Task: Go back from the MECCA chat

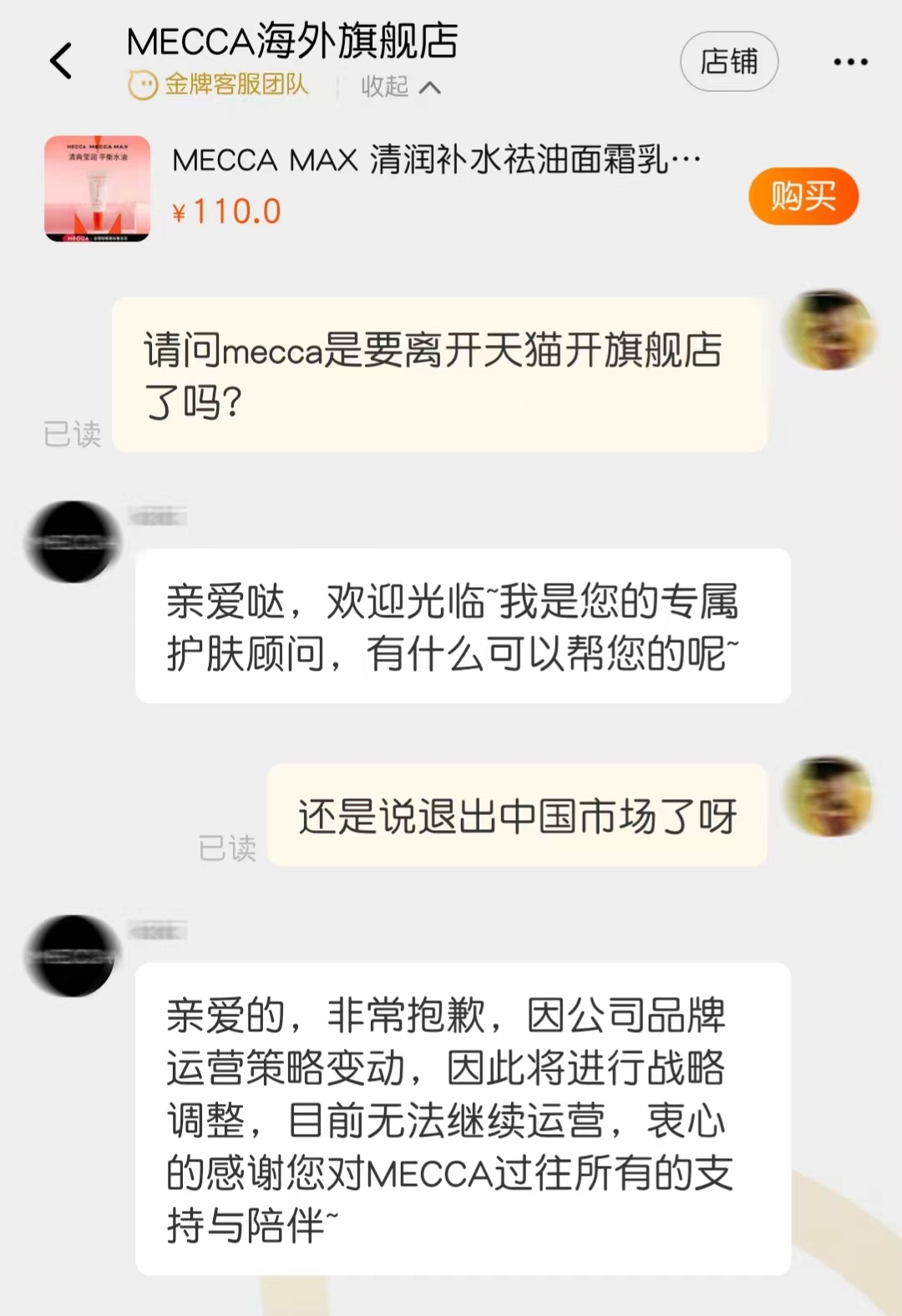Action: pyautogui.click(x=61, y=61)
